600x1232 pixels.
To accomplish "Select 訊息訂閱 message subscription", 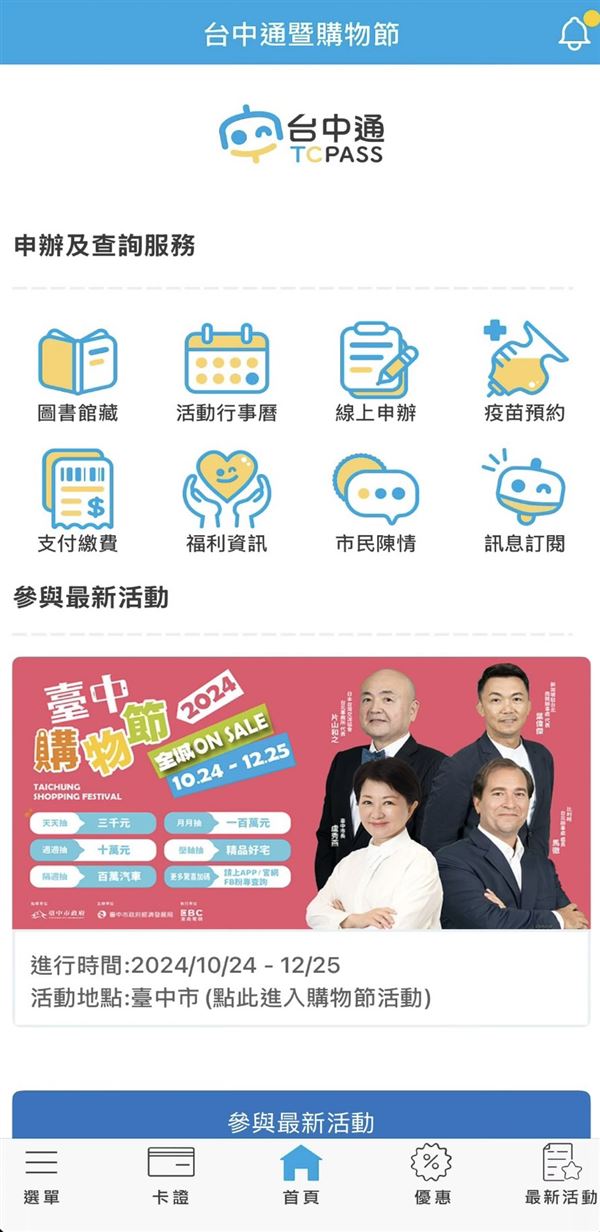I will point(524,502).
